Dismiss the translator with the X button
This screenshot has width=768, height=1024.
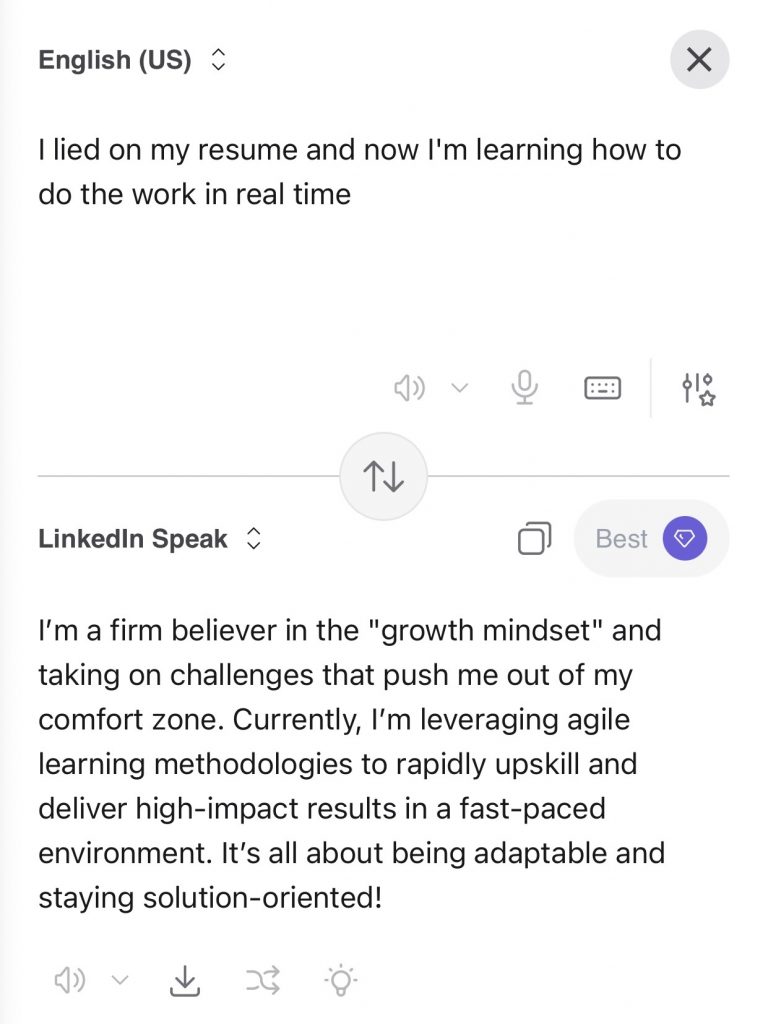(699, 60)
